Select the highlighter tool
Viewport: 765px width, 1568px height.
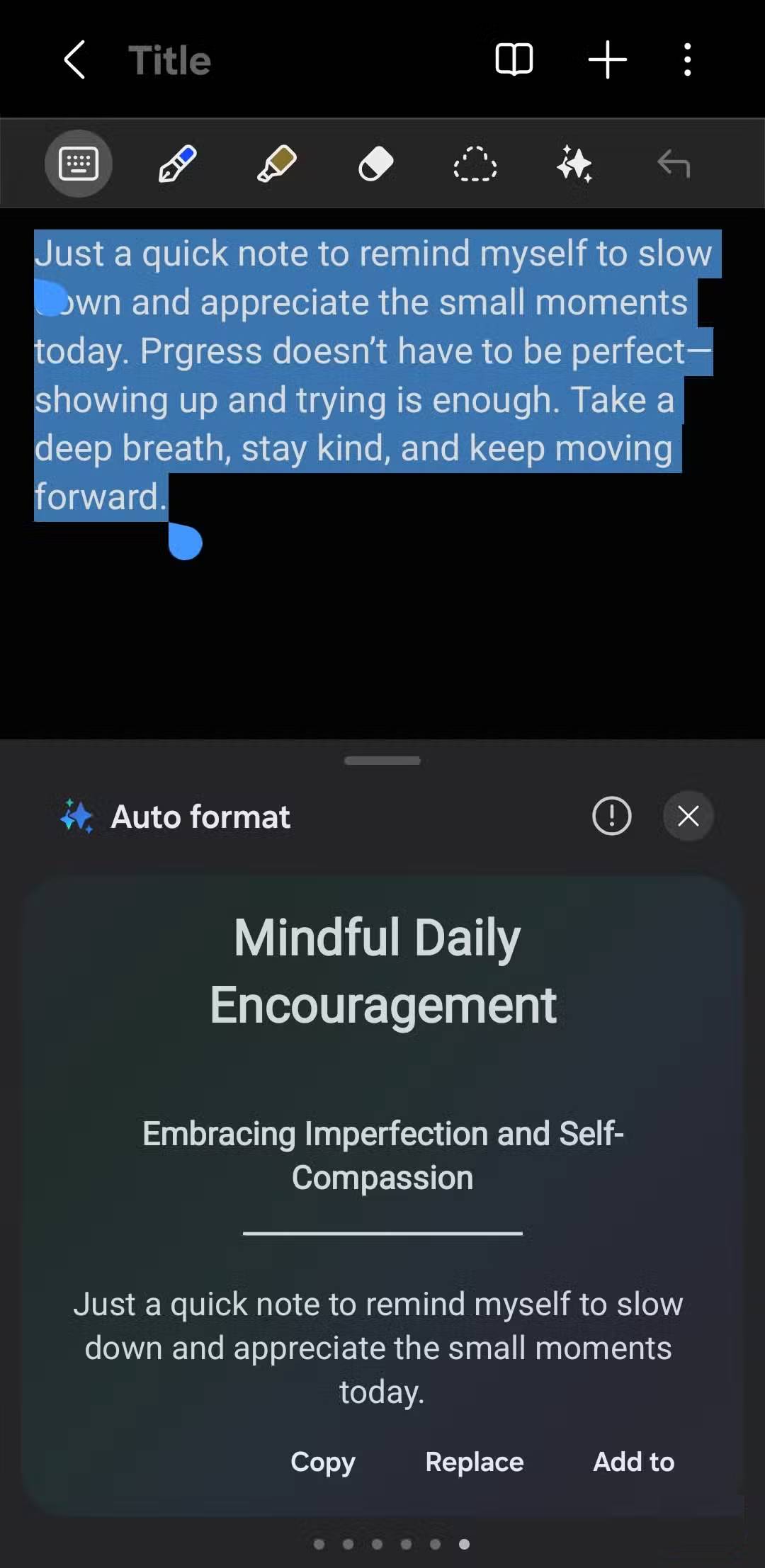coord(276,164)
